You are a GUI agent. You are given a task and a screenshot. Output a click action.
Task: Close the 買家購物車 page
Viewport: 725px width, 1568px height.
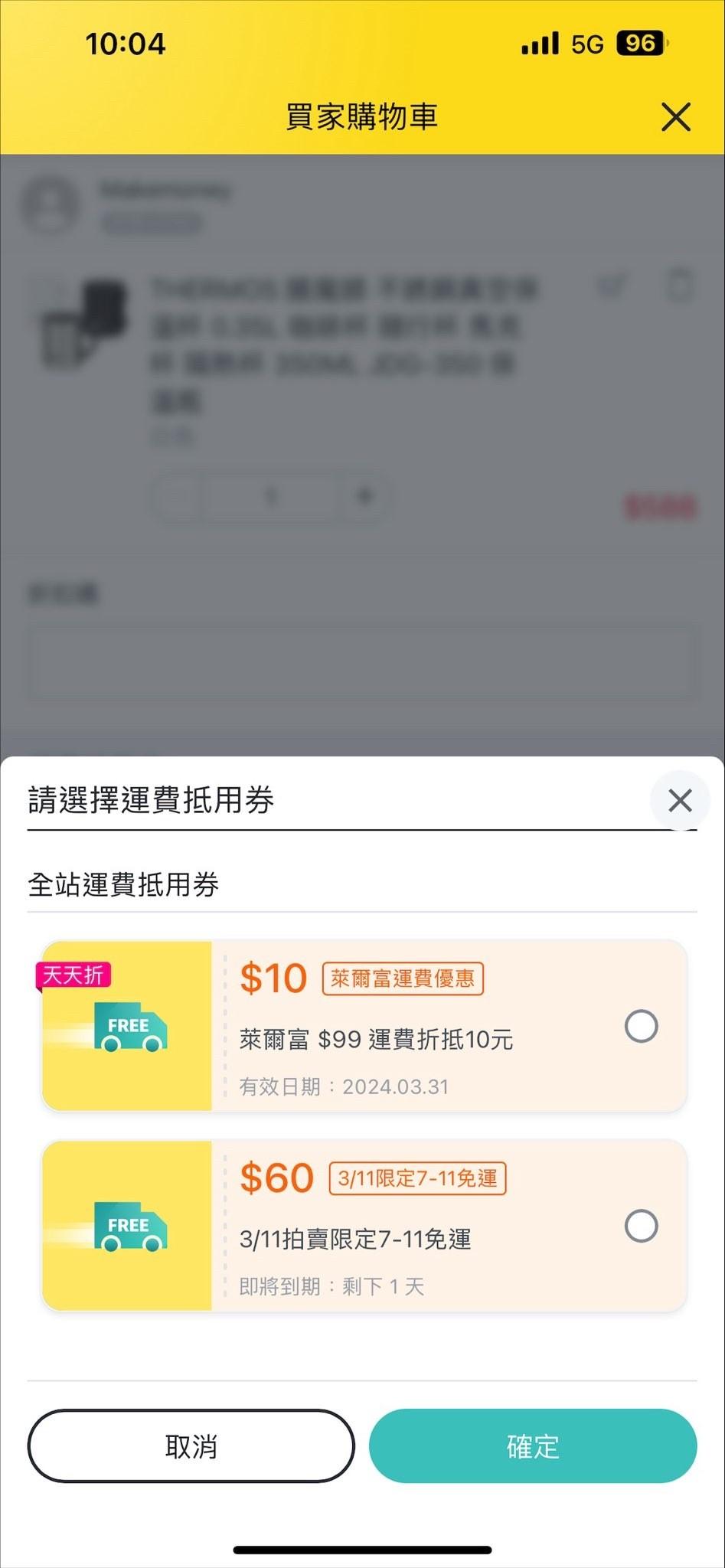675,117
